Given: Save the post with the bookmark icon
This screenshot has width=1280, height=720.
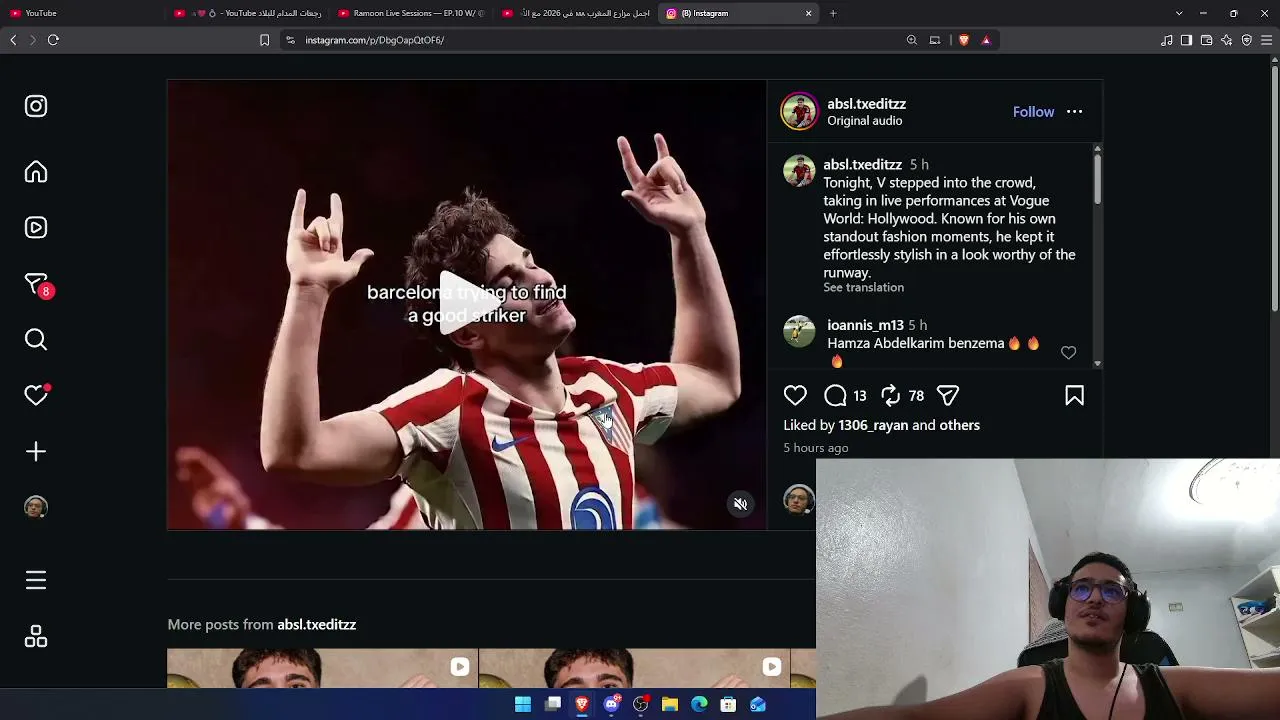Looking at the screenshot, I should coord(1075,396).
